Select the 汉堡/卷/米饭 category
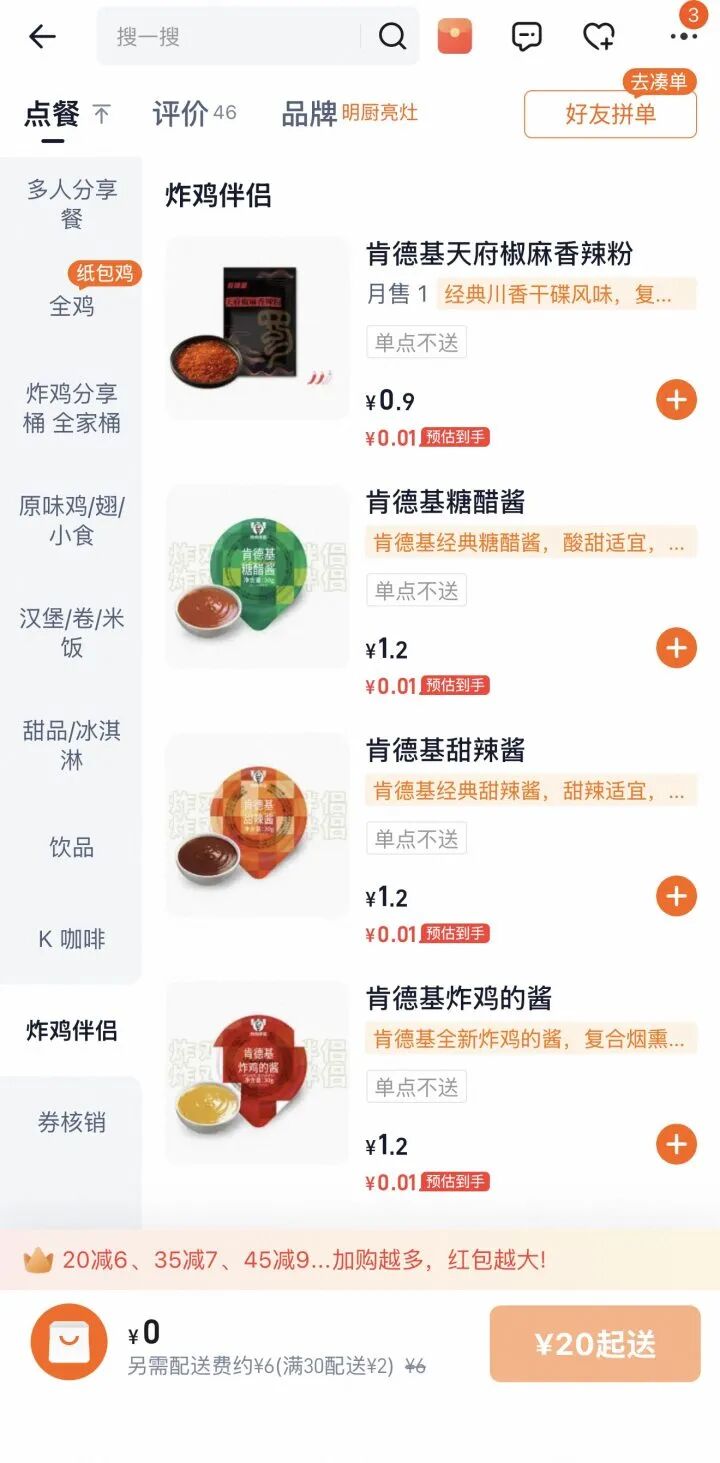The width and height of the screenshot is (720, 1463). 72,632
